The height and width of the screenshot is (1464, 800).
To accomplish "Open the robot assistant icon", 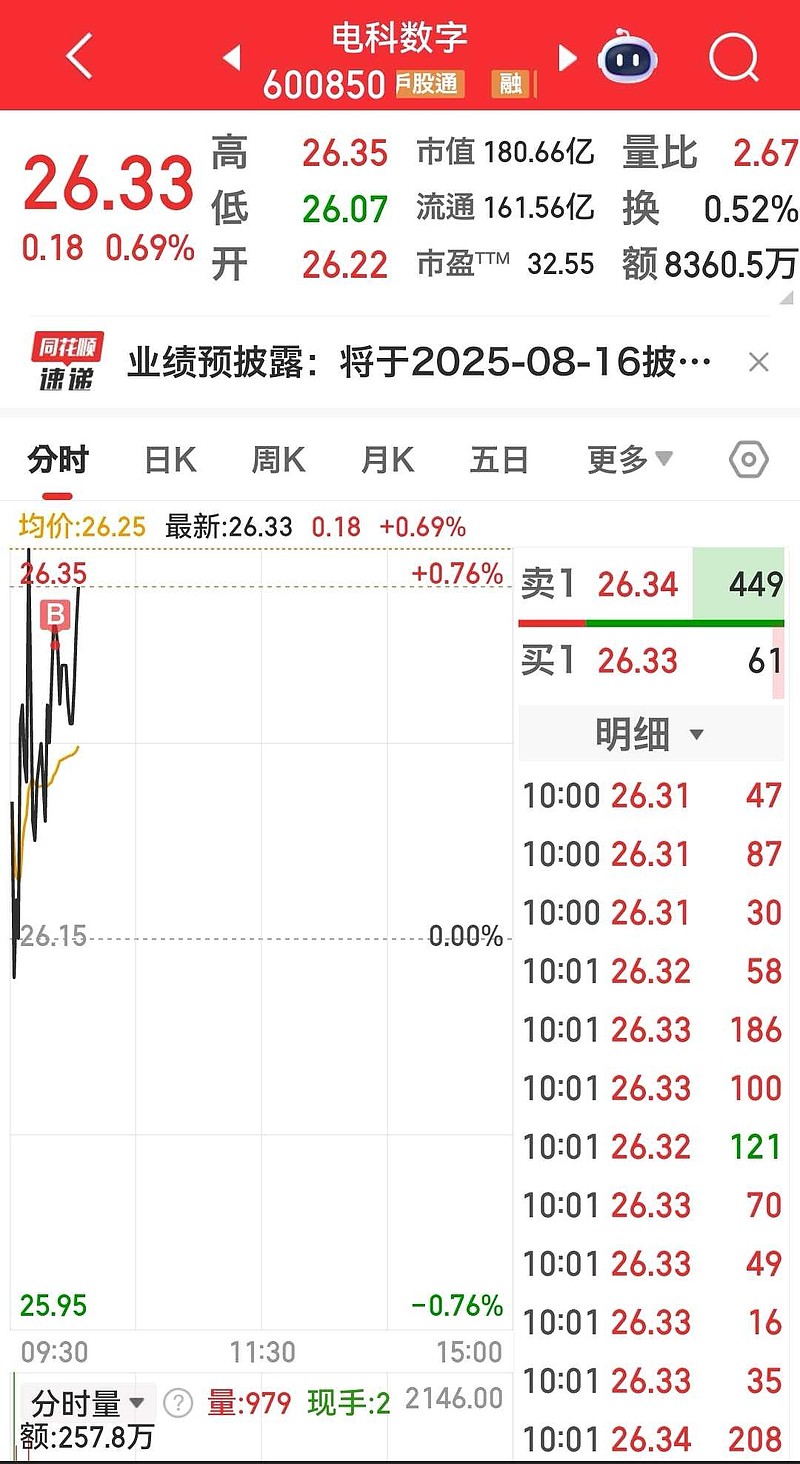I will coord(628,58).
